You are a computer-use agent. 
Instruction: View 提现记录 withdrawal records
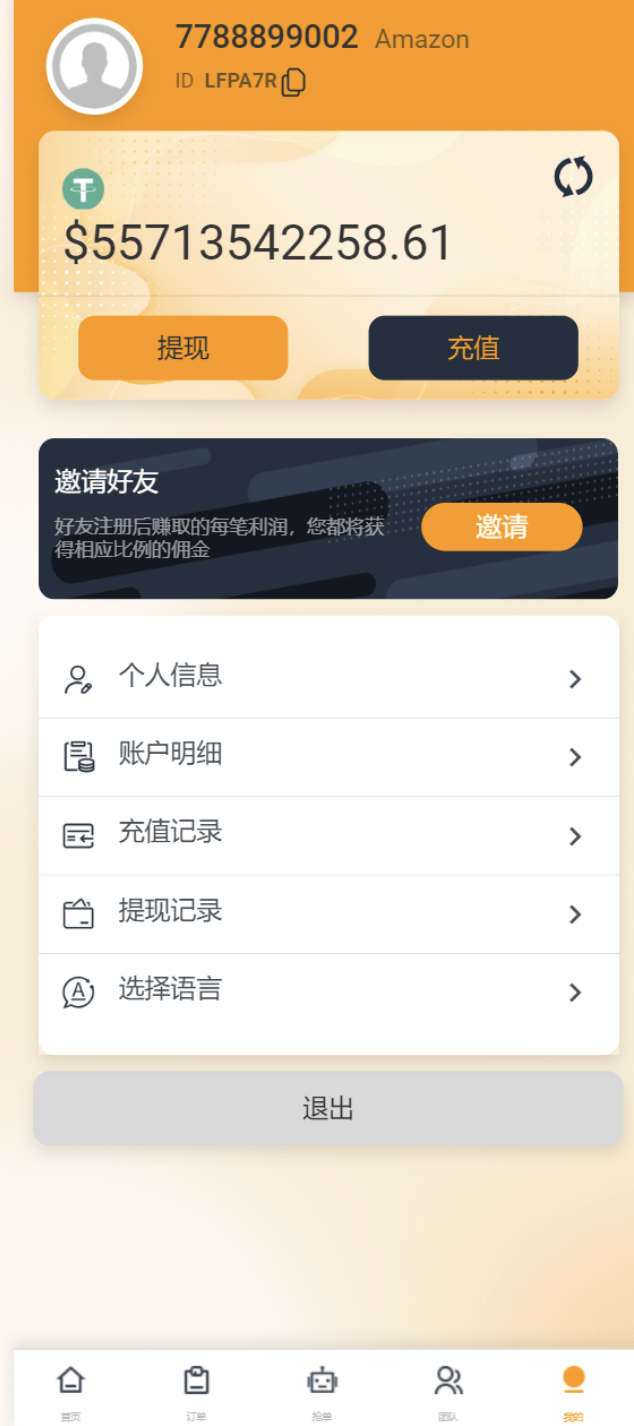[328, 913]
